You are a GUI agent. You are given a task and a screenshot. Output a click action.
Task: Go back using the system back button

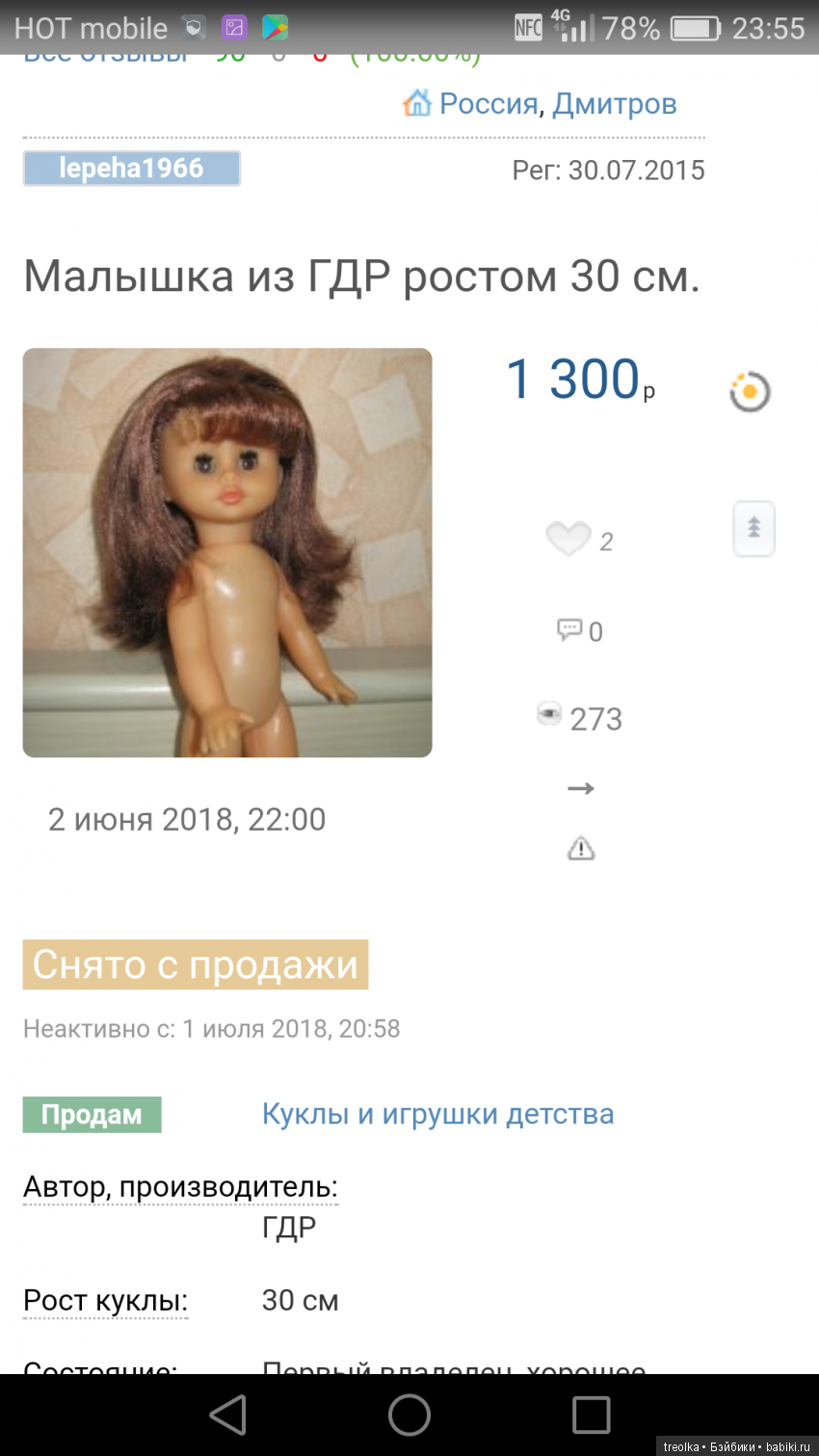click(228, 1415)
